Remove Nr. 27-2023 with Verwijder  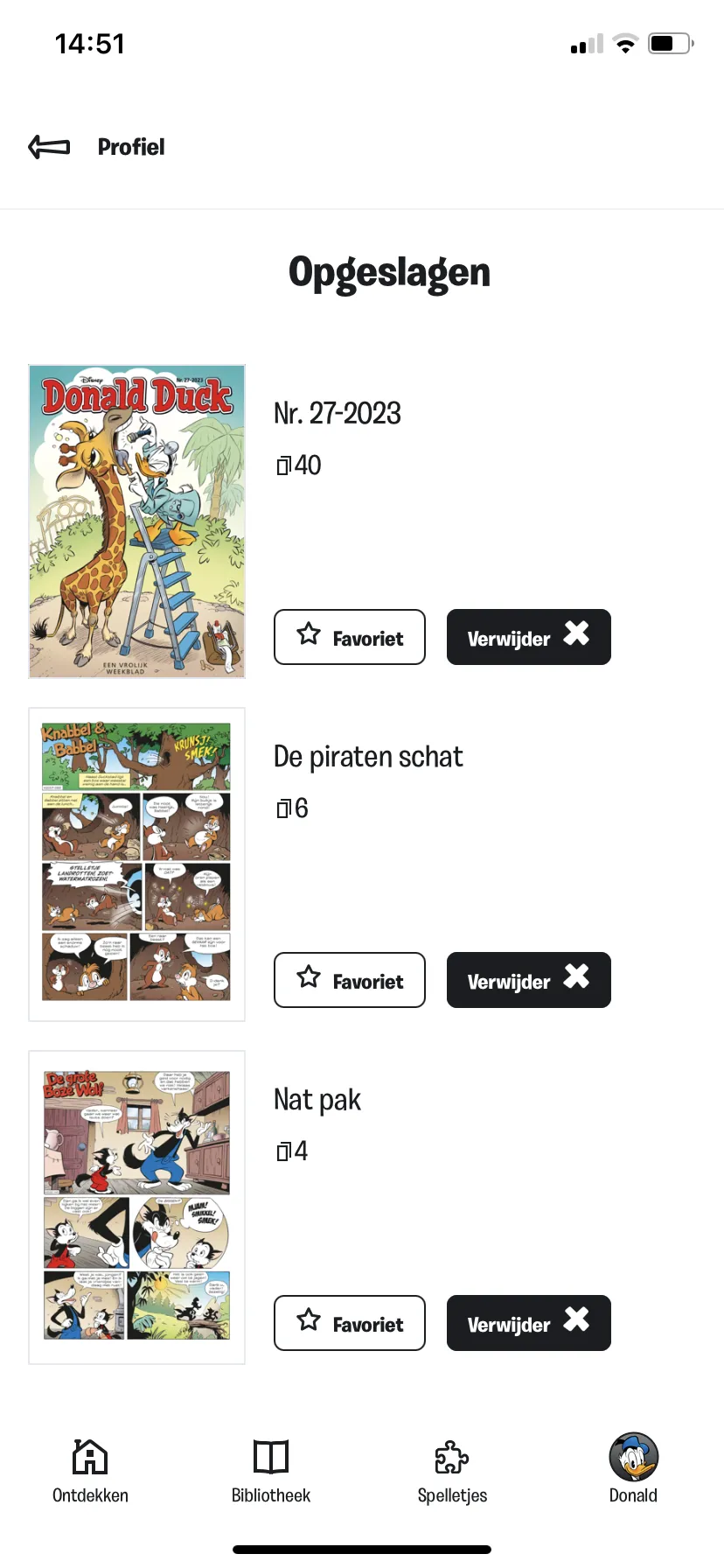click(x=528, y=637)
